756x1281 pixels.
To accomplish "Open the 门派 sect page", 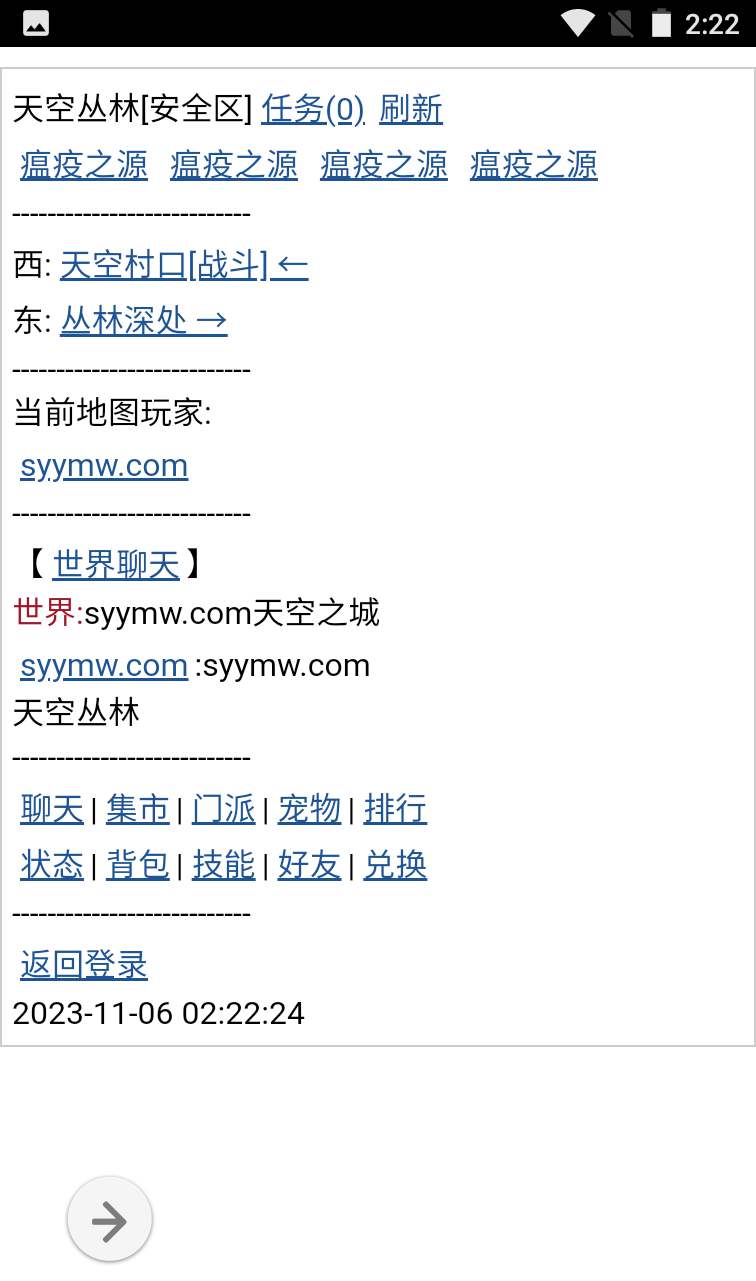I will click(x=224, y=809).
